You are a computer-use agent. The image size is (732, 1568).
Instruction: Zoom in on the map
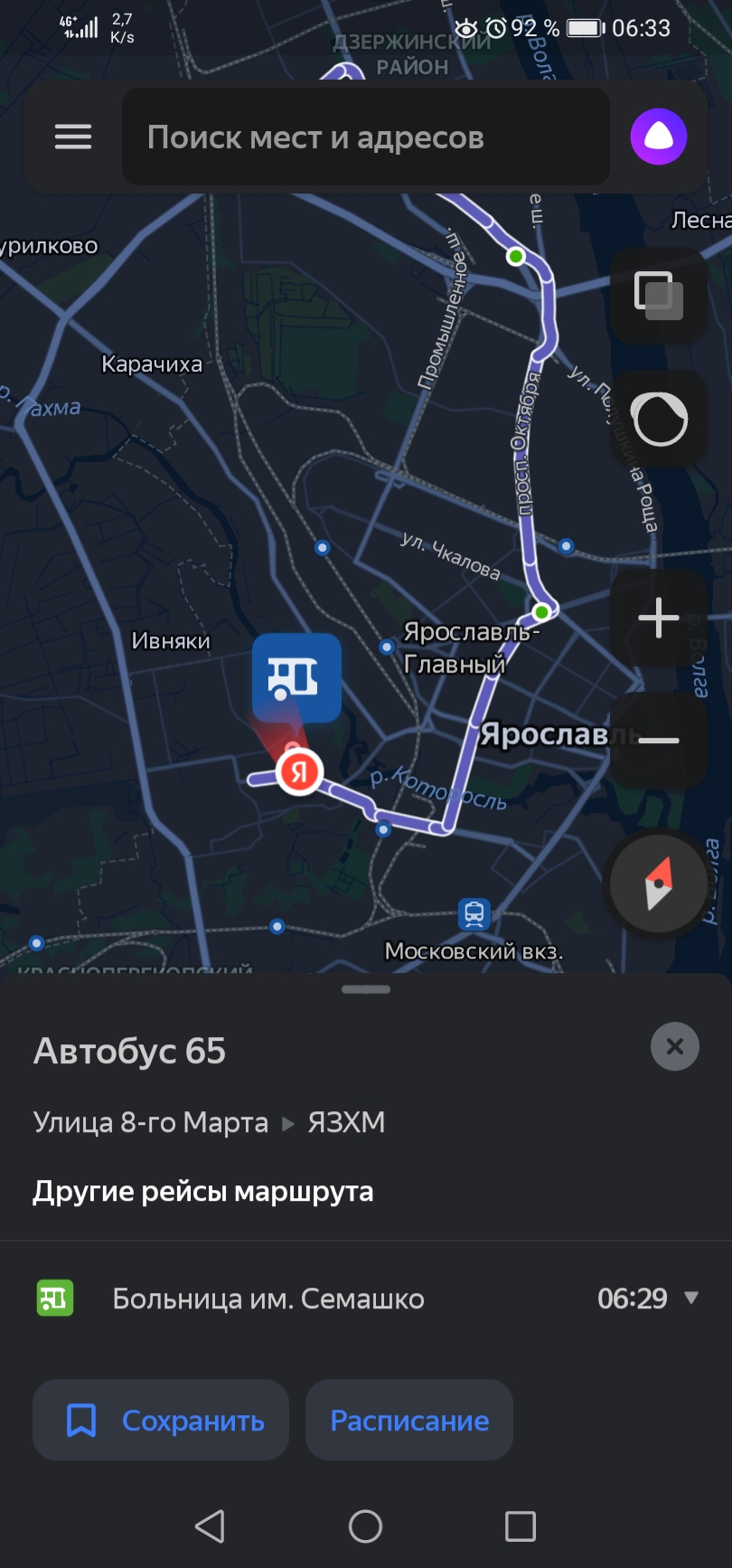[659, 619]
